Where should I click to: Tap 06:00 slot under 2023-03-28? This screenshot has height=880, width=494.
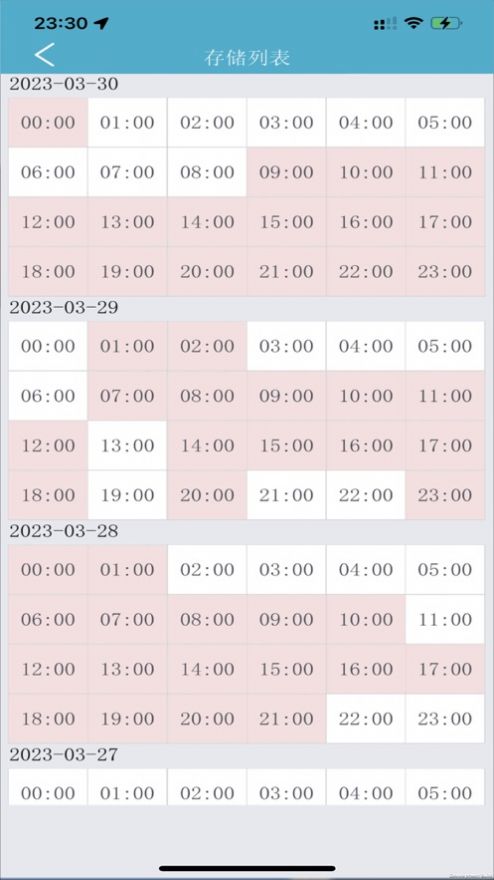(x=48, y=620)
